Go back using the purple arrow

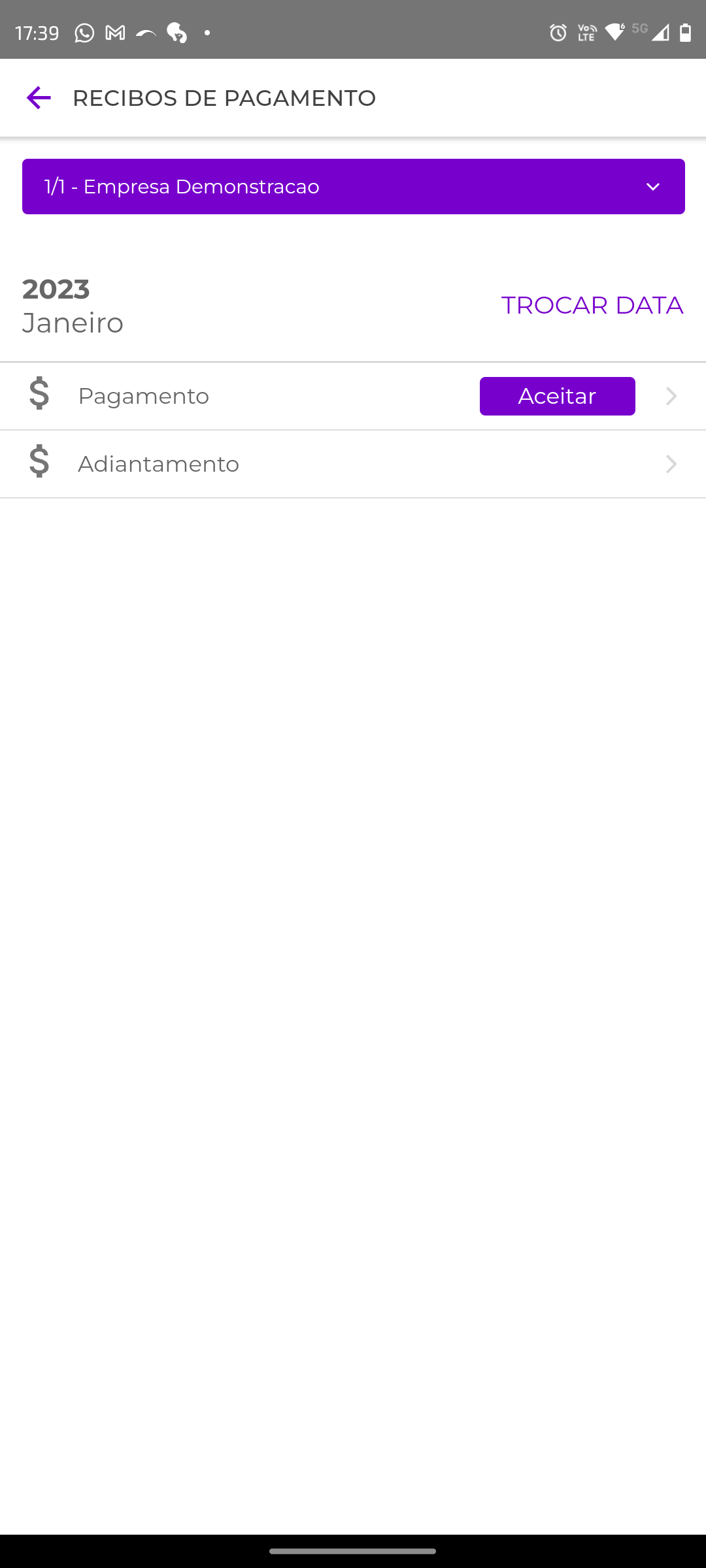[x=39, y=98]
